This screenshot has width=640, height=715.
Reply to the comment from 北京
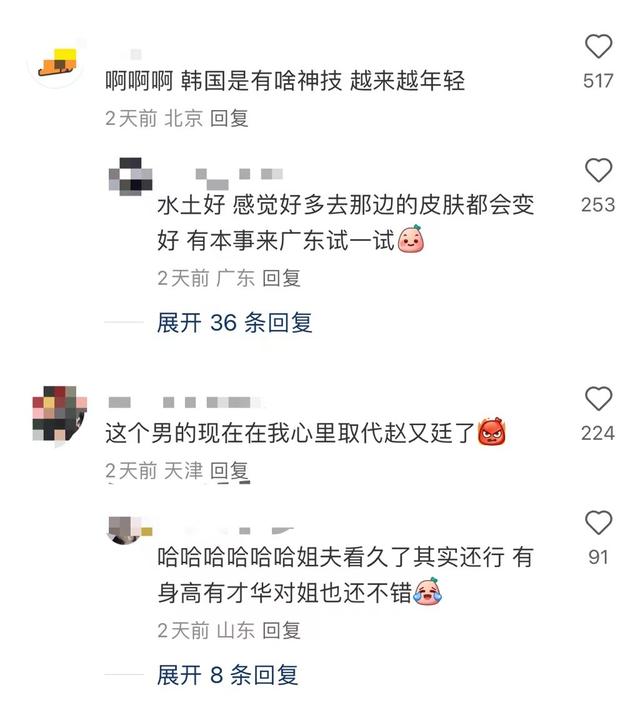229,118
